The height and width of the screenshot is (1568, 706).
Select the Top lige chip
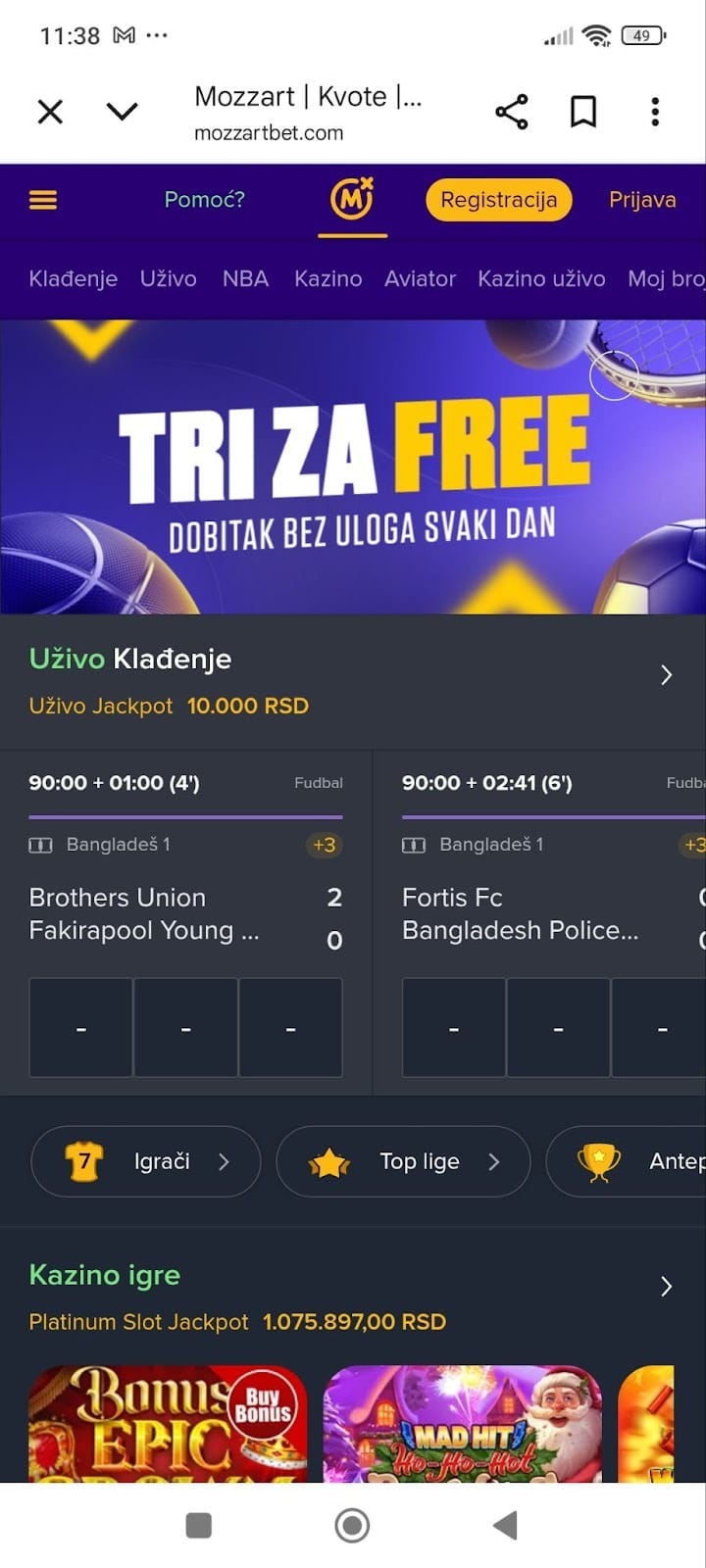(x=403, y=1161)
